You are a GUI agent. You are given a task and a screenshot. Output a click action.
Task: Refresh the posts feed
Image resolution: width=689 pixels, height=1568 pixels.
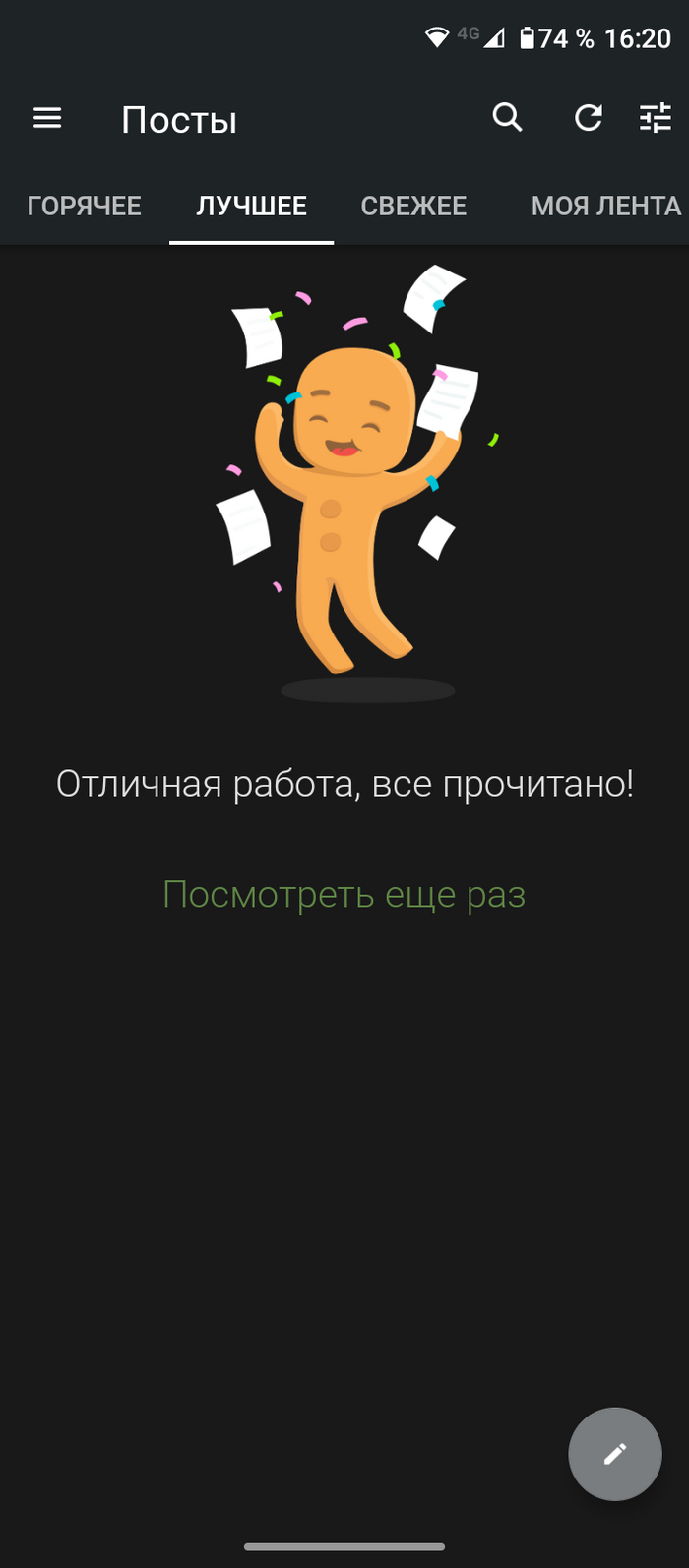(x=588, y=119)
